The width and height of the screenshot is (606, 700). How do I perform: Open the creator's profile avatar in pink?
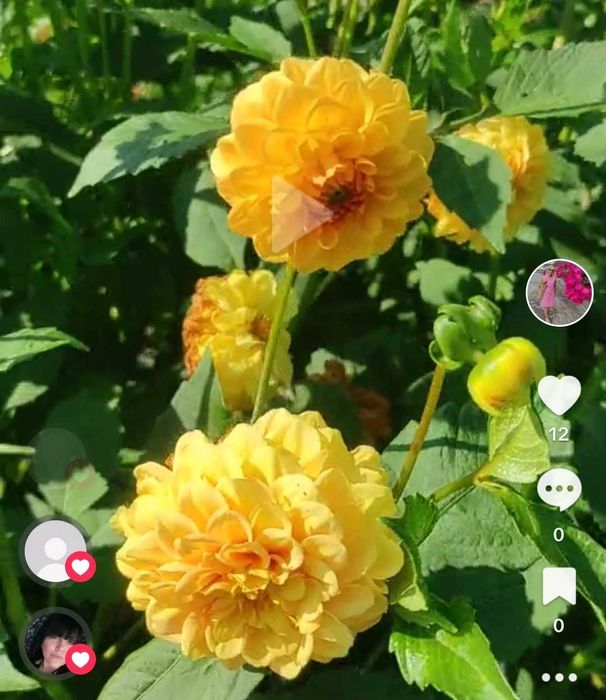[x=559, y=293]
